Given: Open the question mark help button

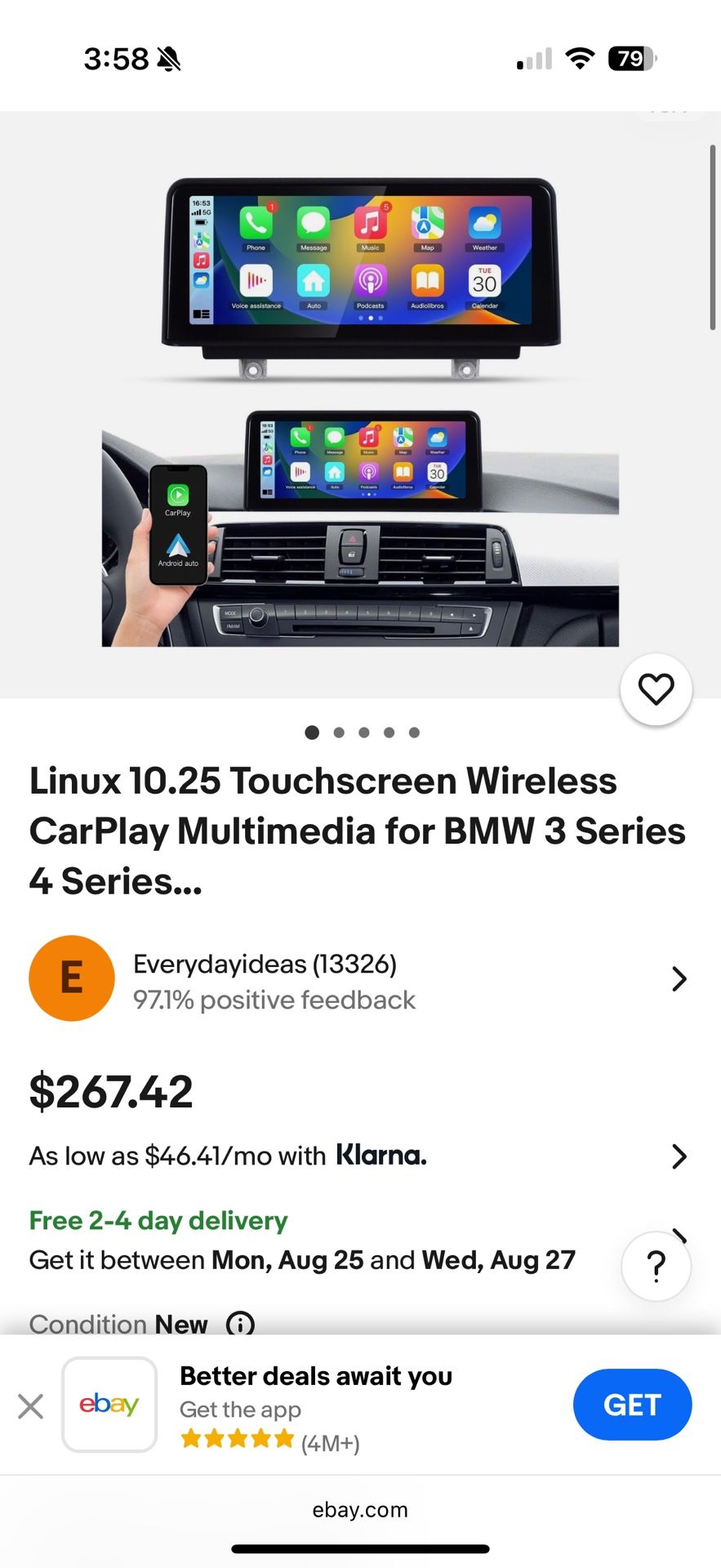Looking at the screenshot, I should point(656,1266).
